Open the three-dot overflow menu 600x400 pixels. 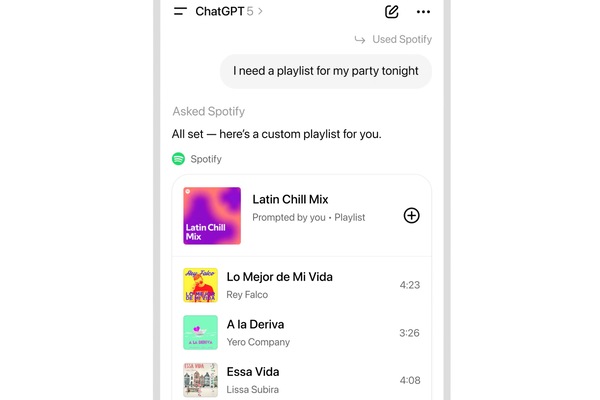(423, 12)
